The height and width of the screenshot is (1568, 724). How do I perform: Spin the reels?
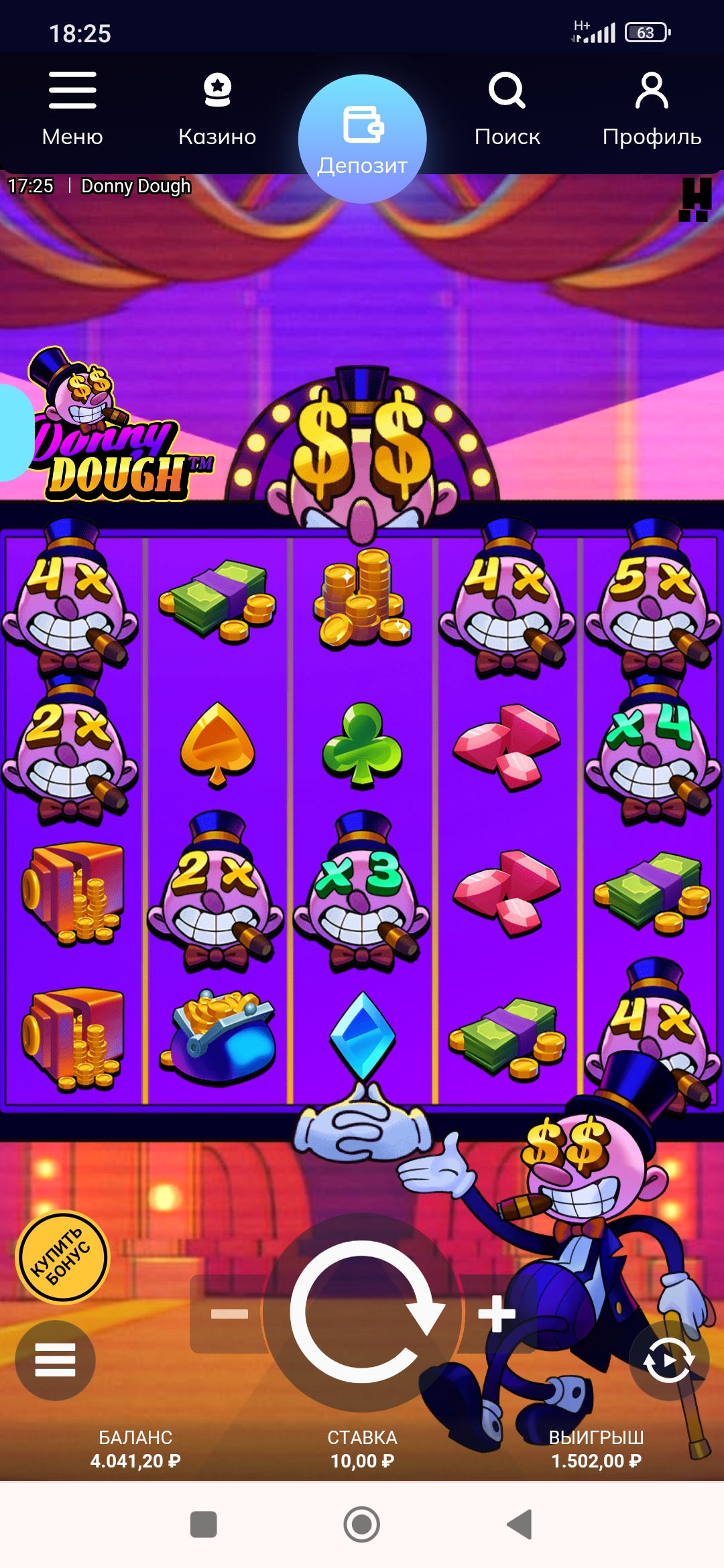click(x=363, y=1311)
